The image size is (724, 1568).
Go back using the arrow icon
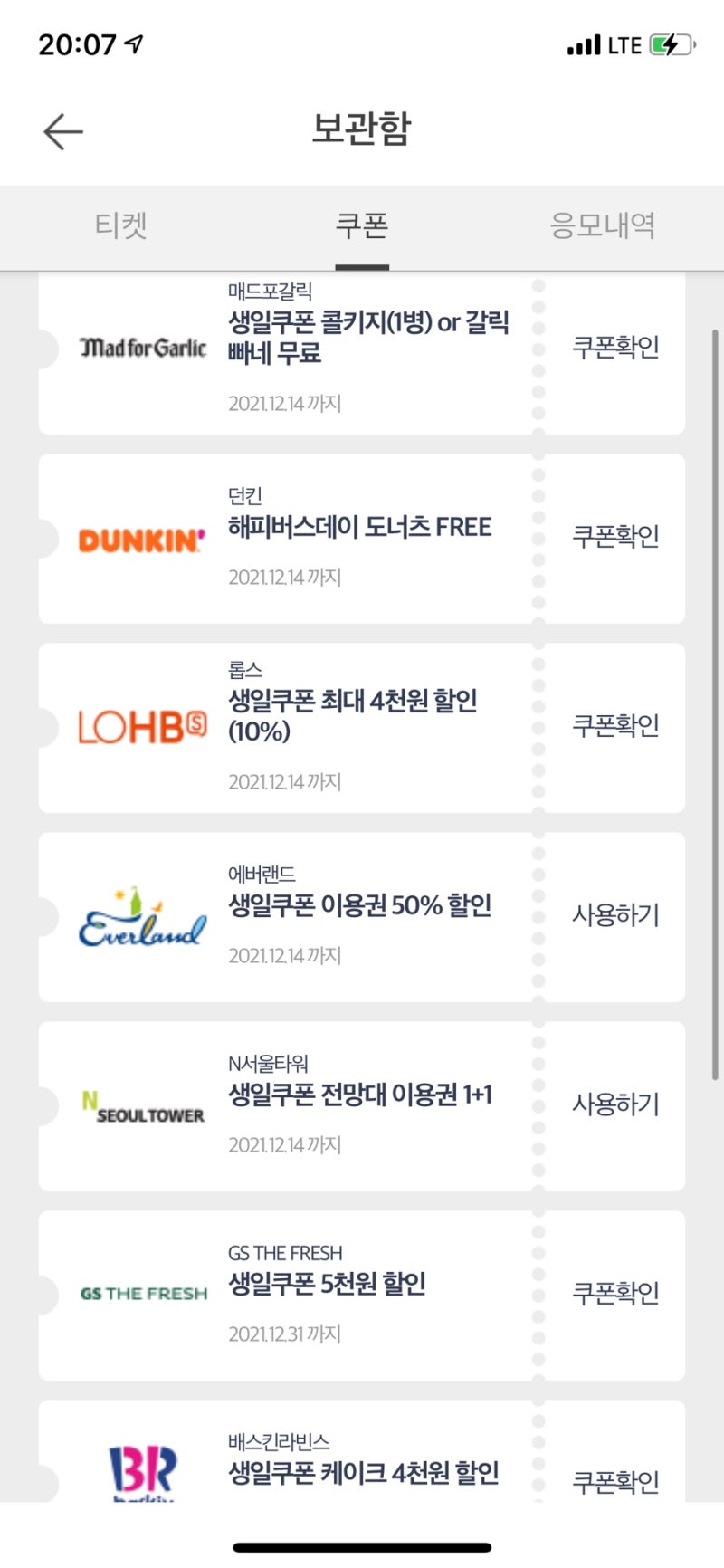tap(63, 132)
